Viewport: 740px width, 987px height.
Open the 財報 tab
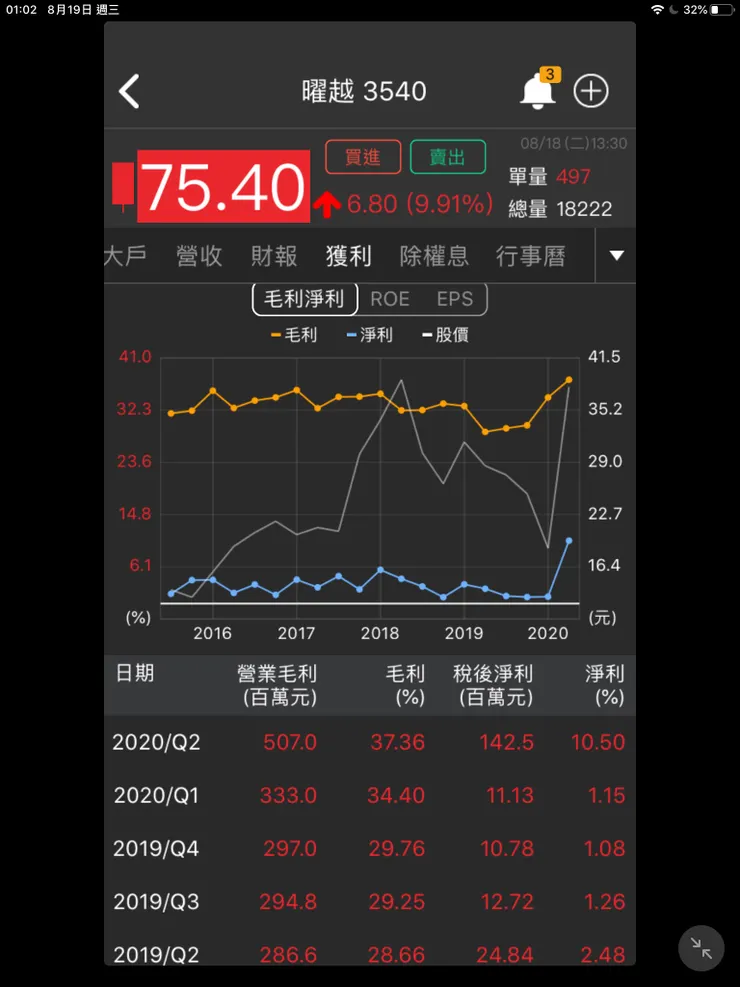click(273, 255)
